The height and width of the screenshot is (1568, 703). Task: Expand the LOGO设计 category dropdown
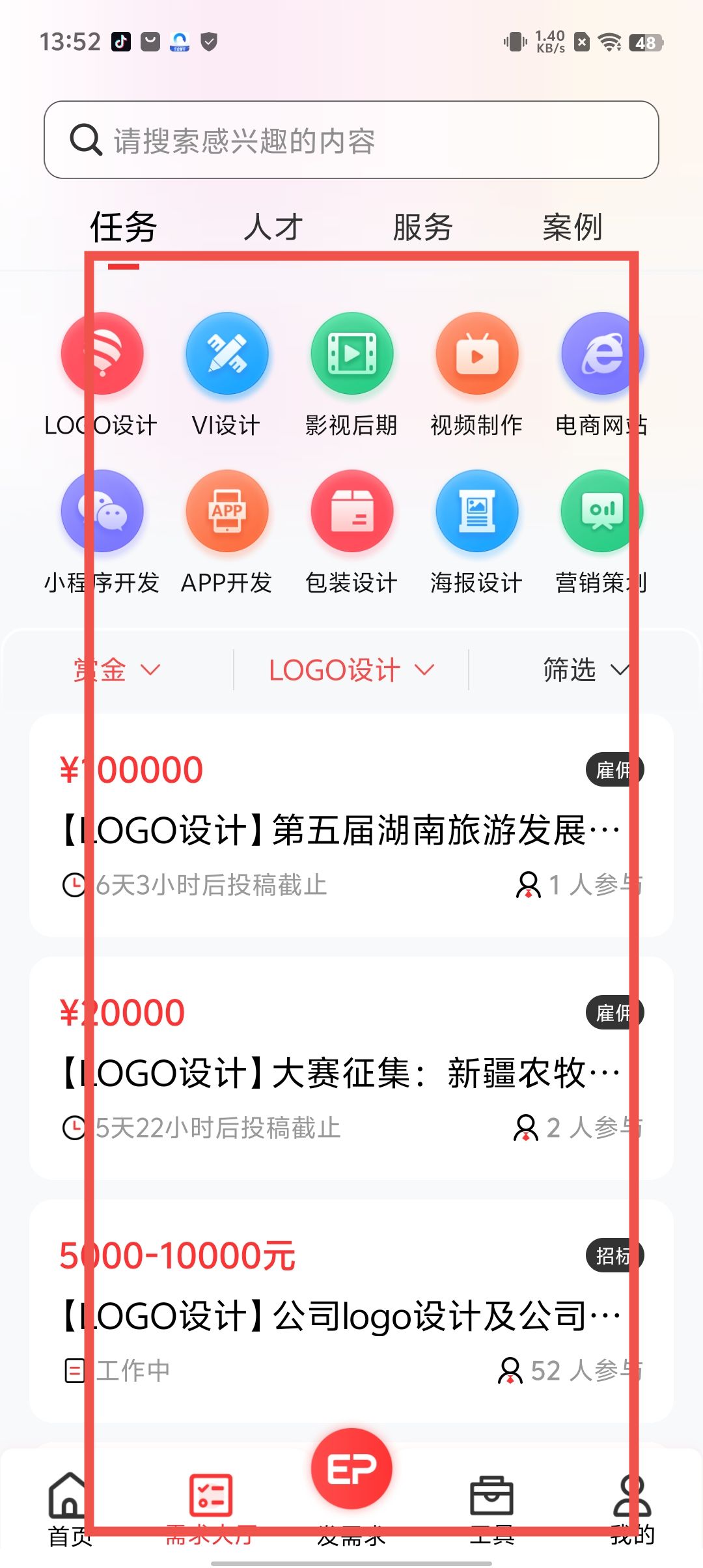(x=351, y=670)
